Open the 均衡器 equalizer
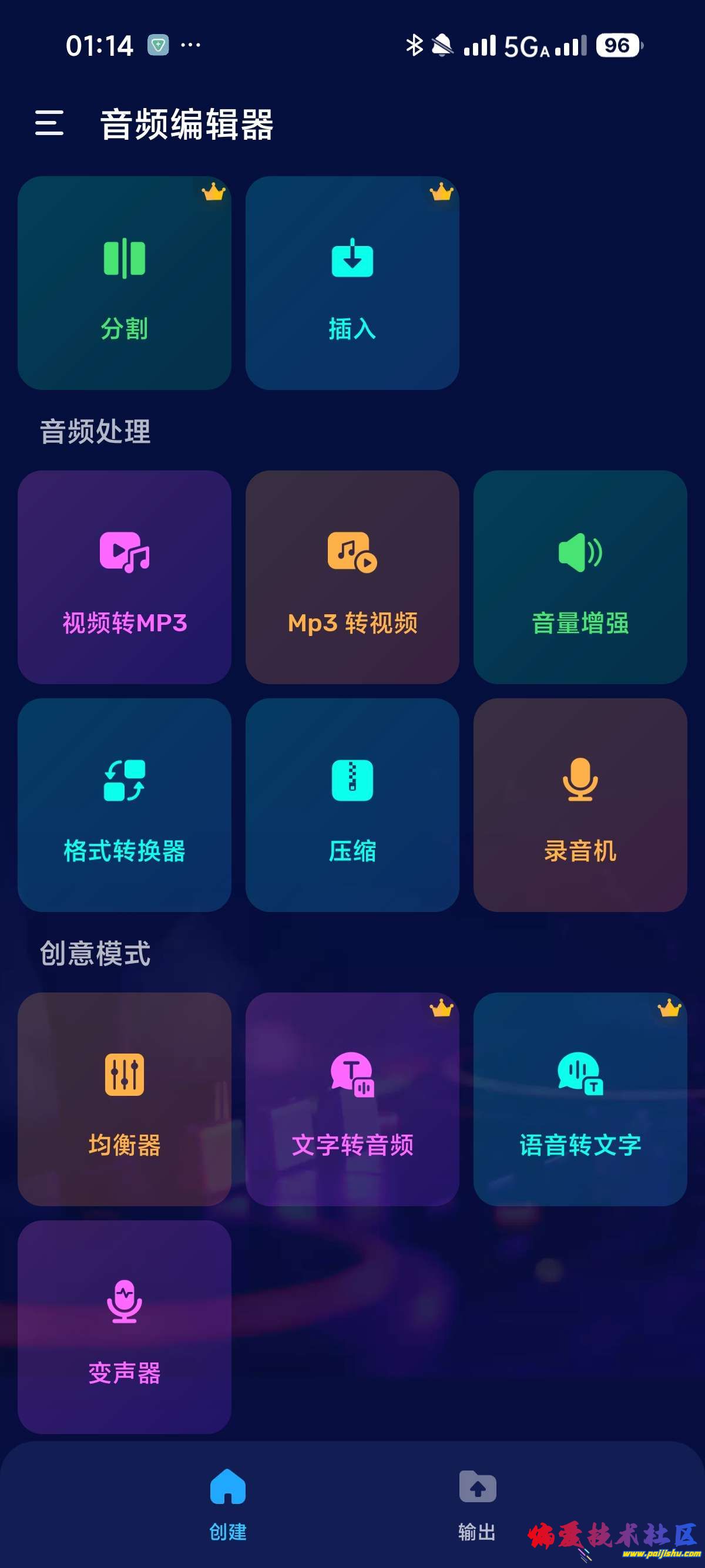This screenshot has height=1568, width=705. 124,1099
